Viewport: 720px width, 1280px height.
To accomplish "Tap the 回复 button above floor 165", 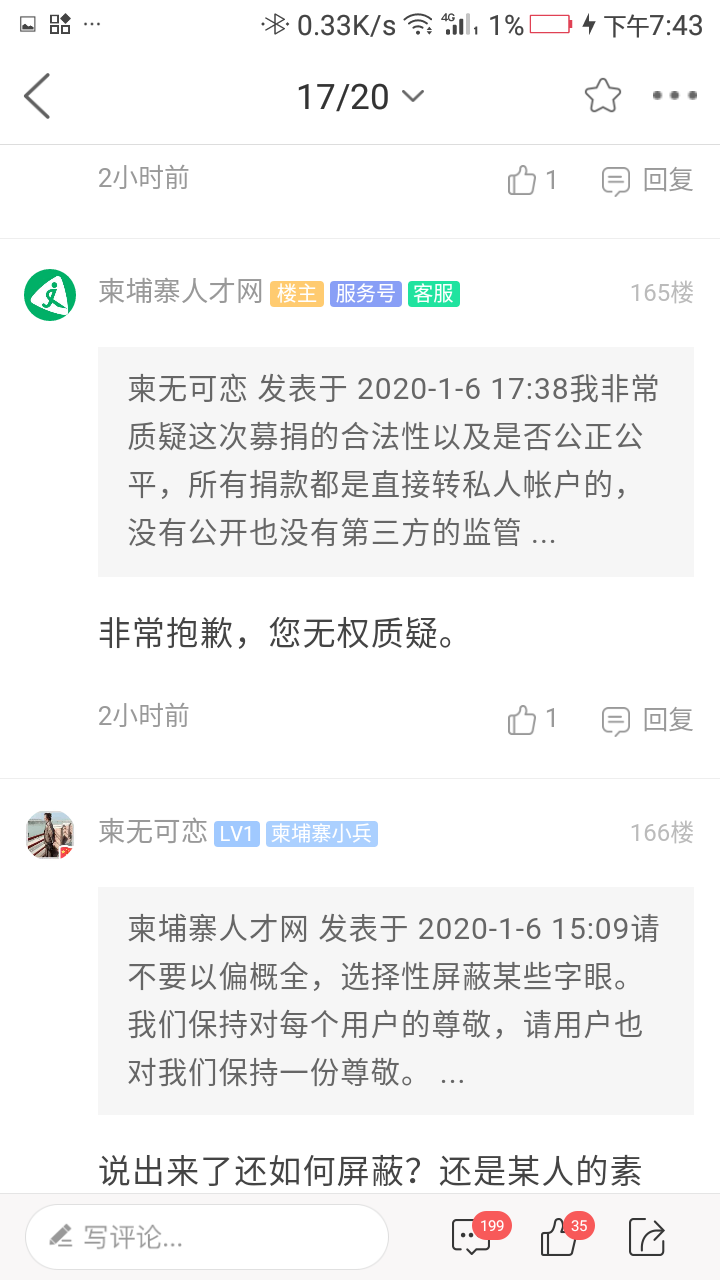I will click(x=648, y=180).
